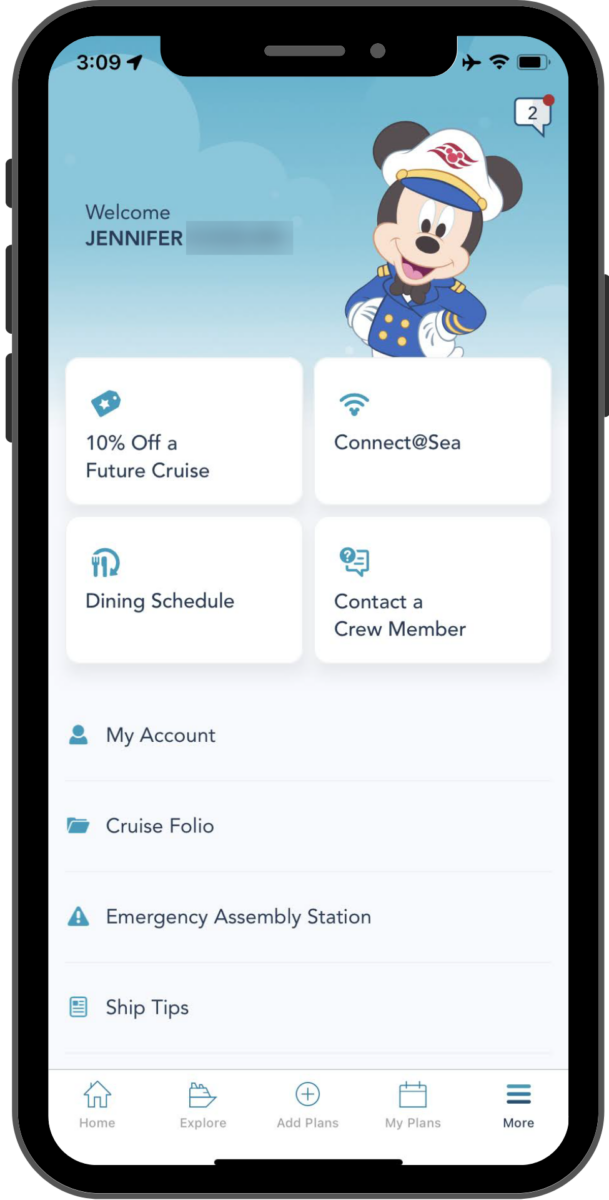Open Ship Tips
Viewport: 609px width, 1200px height.
(147, 1007)
